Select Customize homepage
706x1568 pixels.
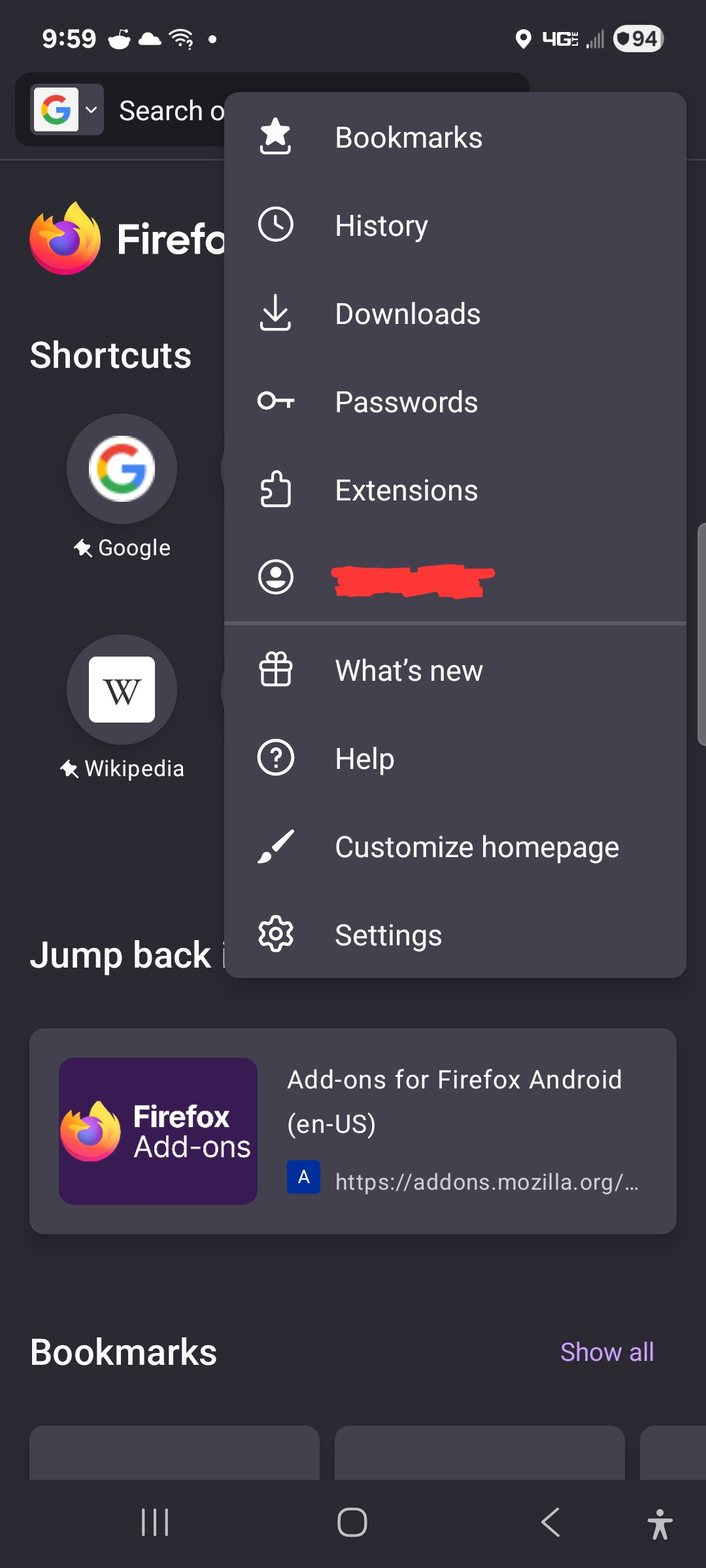[477, 847]
